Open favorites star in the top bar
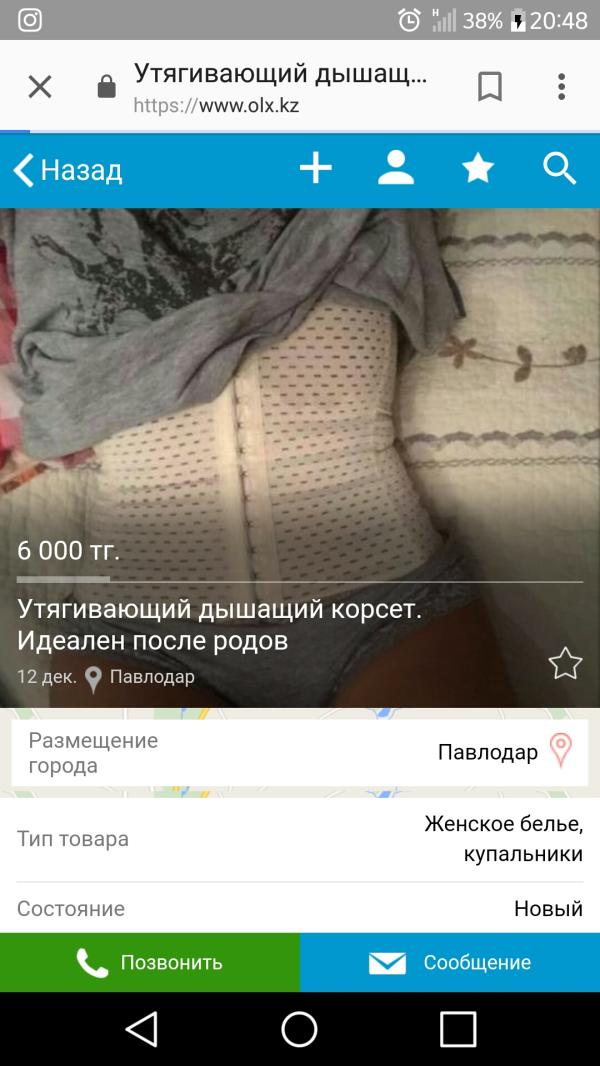This screenshot has width=600, height=1066. point(478,168)
